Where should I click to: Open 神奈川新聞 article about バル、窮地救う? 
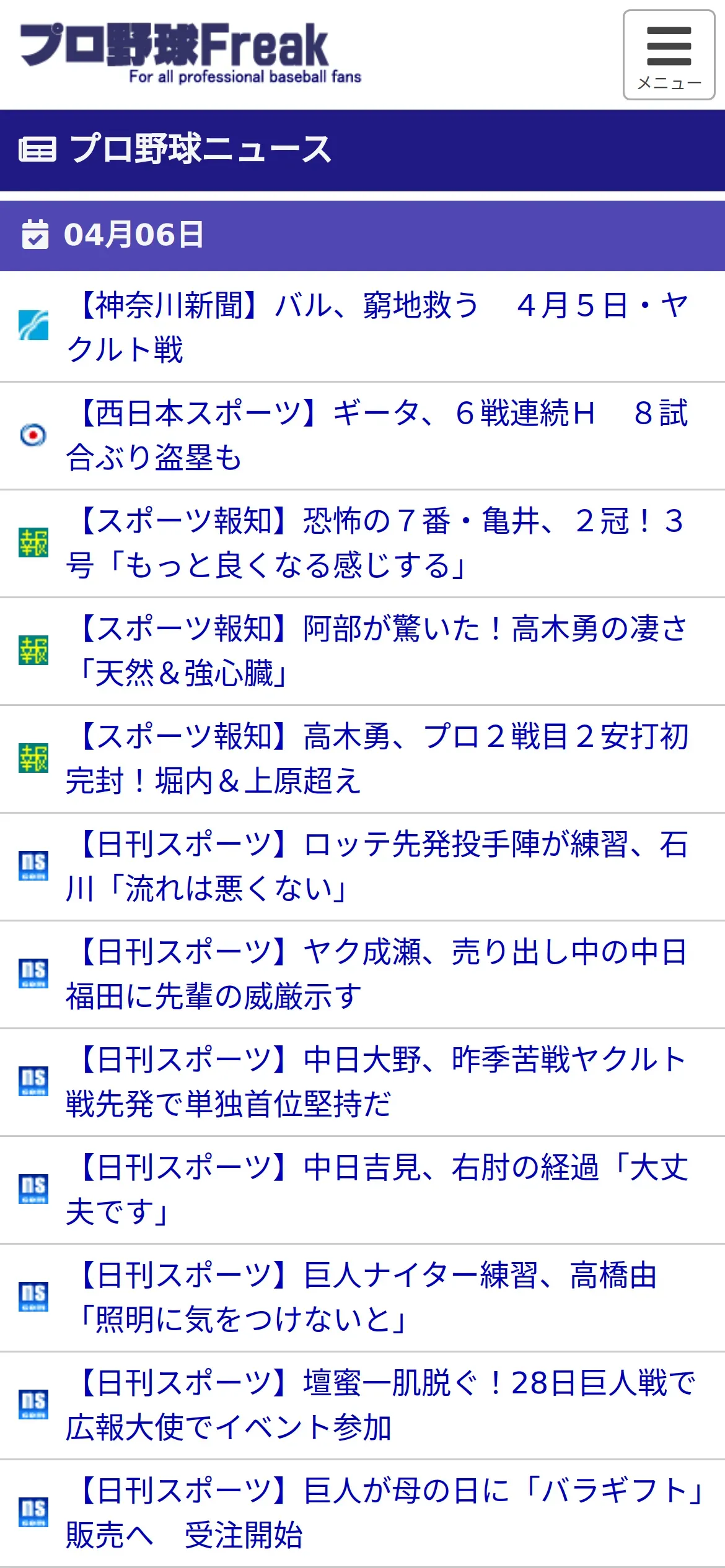coord(378,327)
